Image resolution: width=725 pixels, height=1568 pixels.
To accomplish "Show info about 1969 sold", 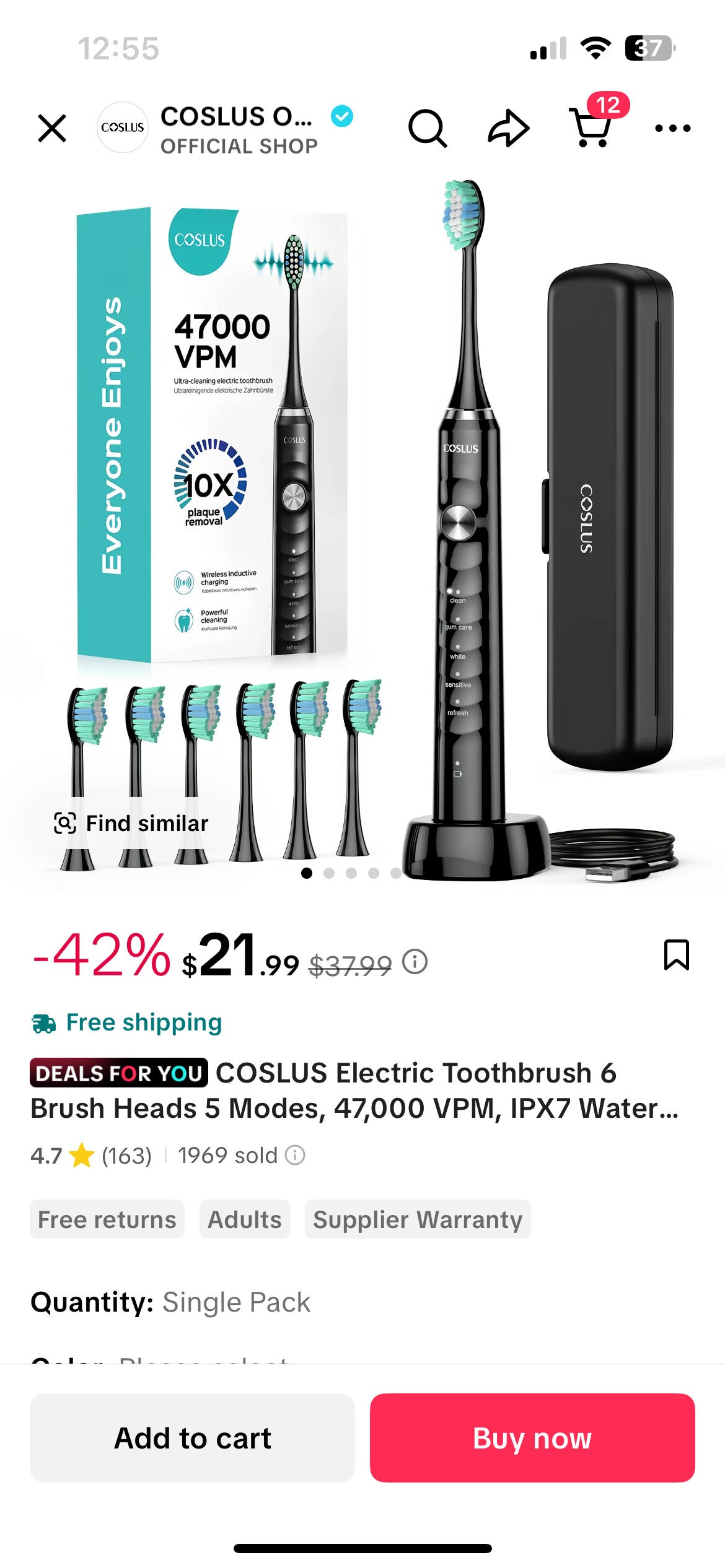I will click(x=295, y=1155).
